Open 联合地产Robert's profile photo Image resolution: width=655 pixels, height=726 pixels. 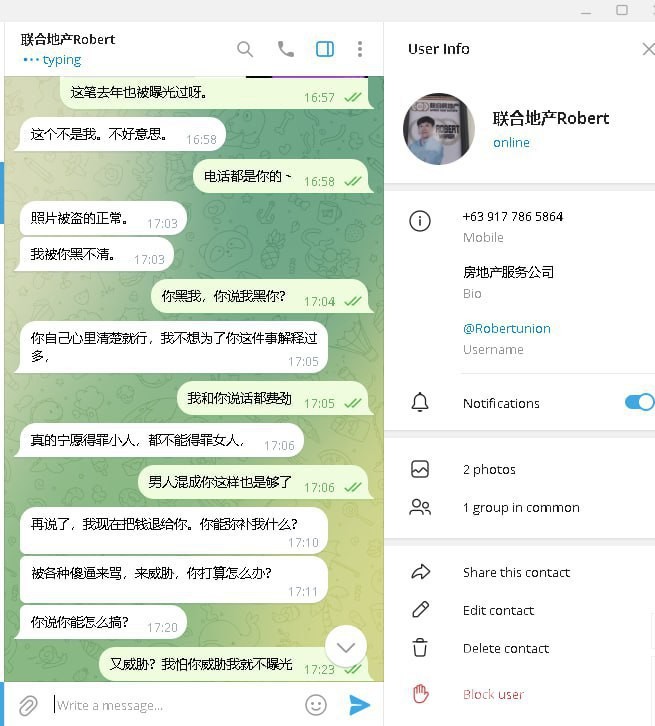[x=438, y=130]
